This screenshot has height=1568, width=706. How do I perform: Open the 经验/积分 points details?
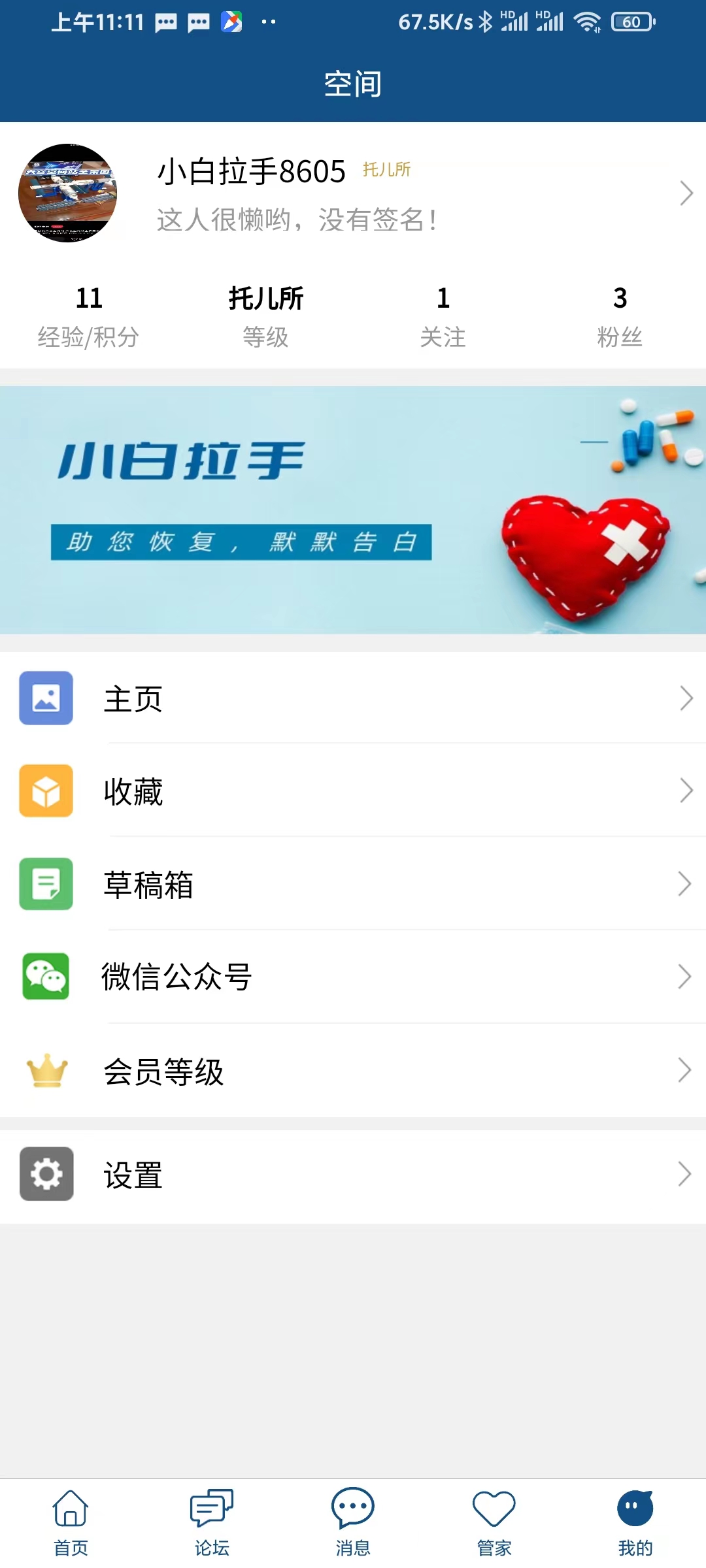(88, 317)
